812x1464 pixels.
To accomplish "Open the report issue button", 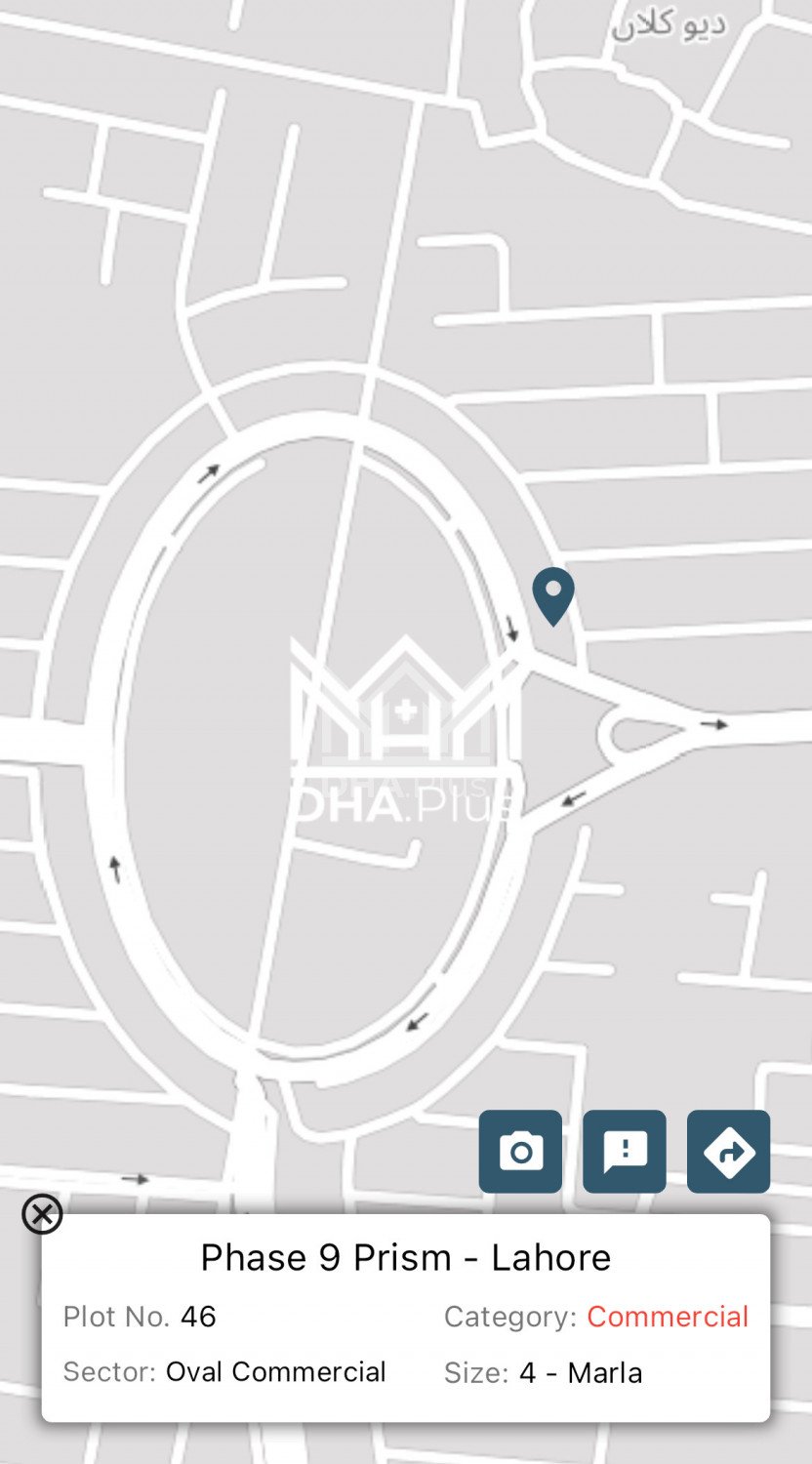I will point(625,1152).
